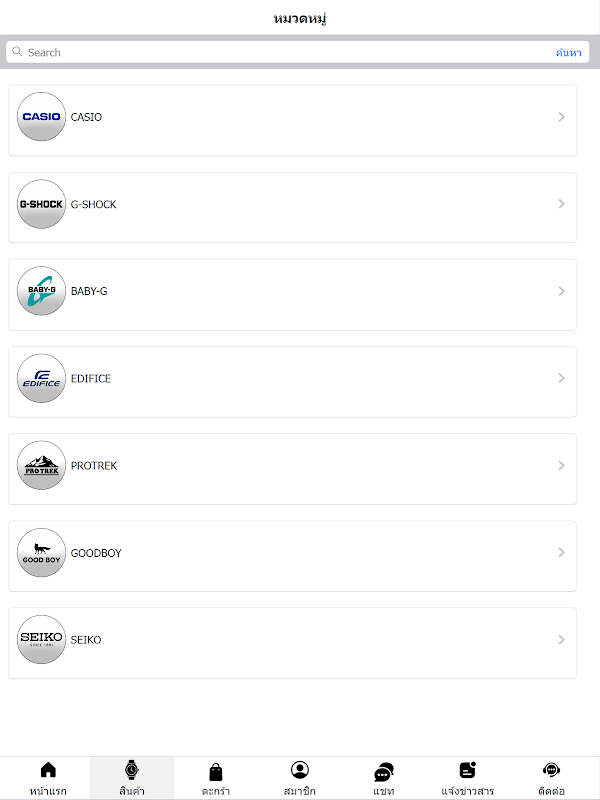The height and width of the screenshot is (800, 600).
Task: Open the แชท chat tab
Action: (384, 778)
